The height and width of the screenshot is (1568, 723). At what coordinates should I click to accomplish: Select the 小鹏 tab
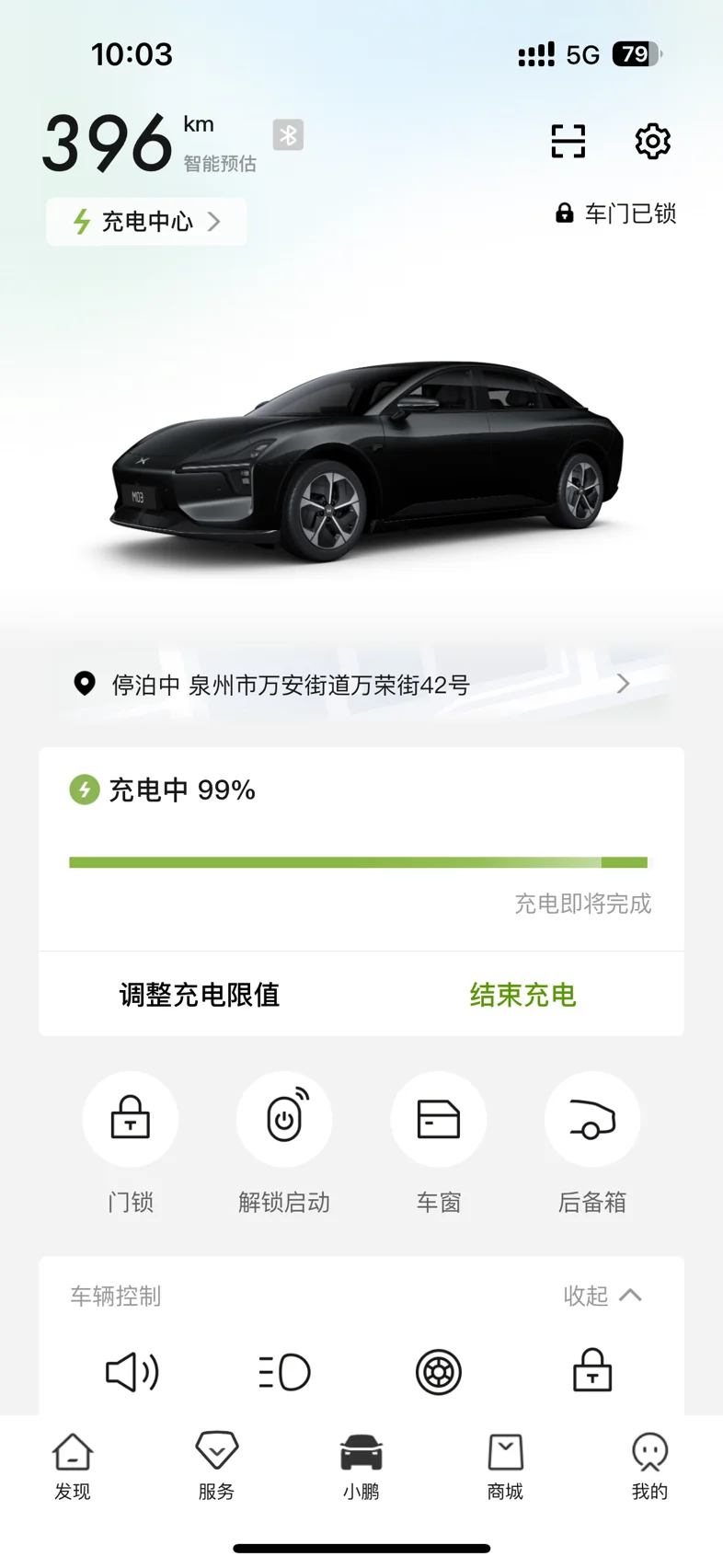pos(361,1466)
